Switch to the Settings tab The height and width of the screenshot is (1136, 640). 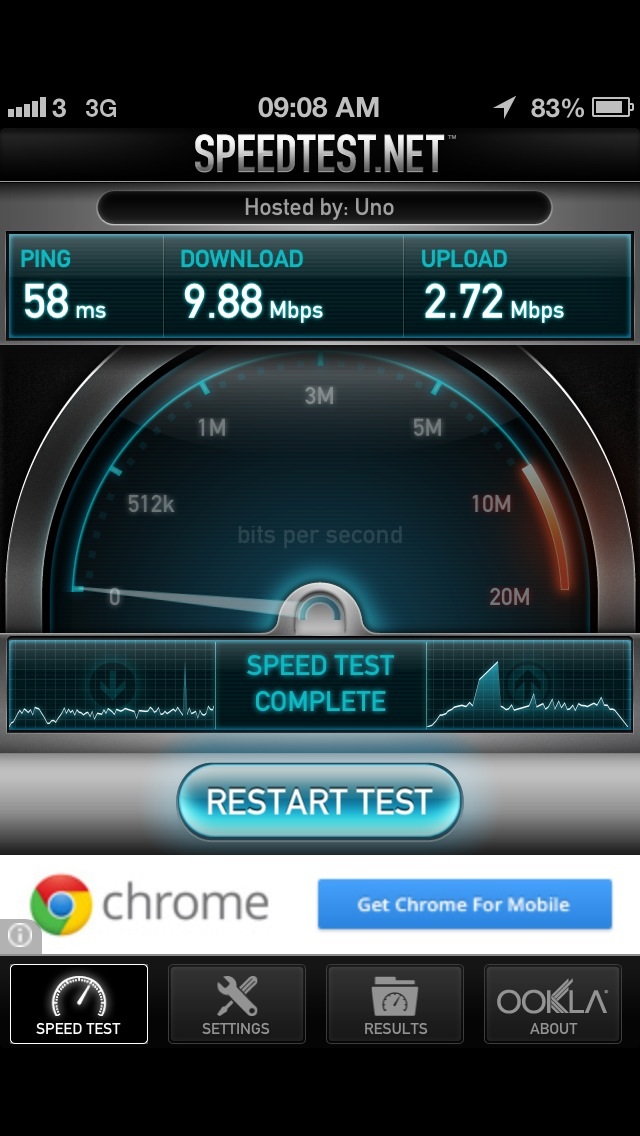pyautogui.click(x=236, y=1004)
